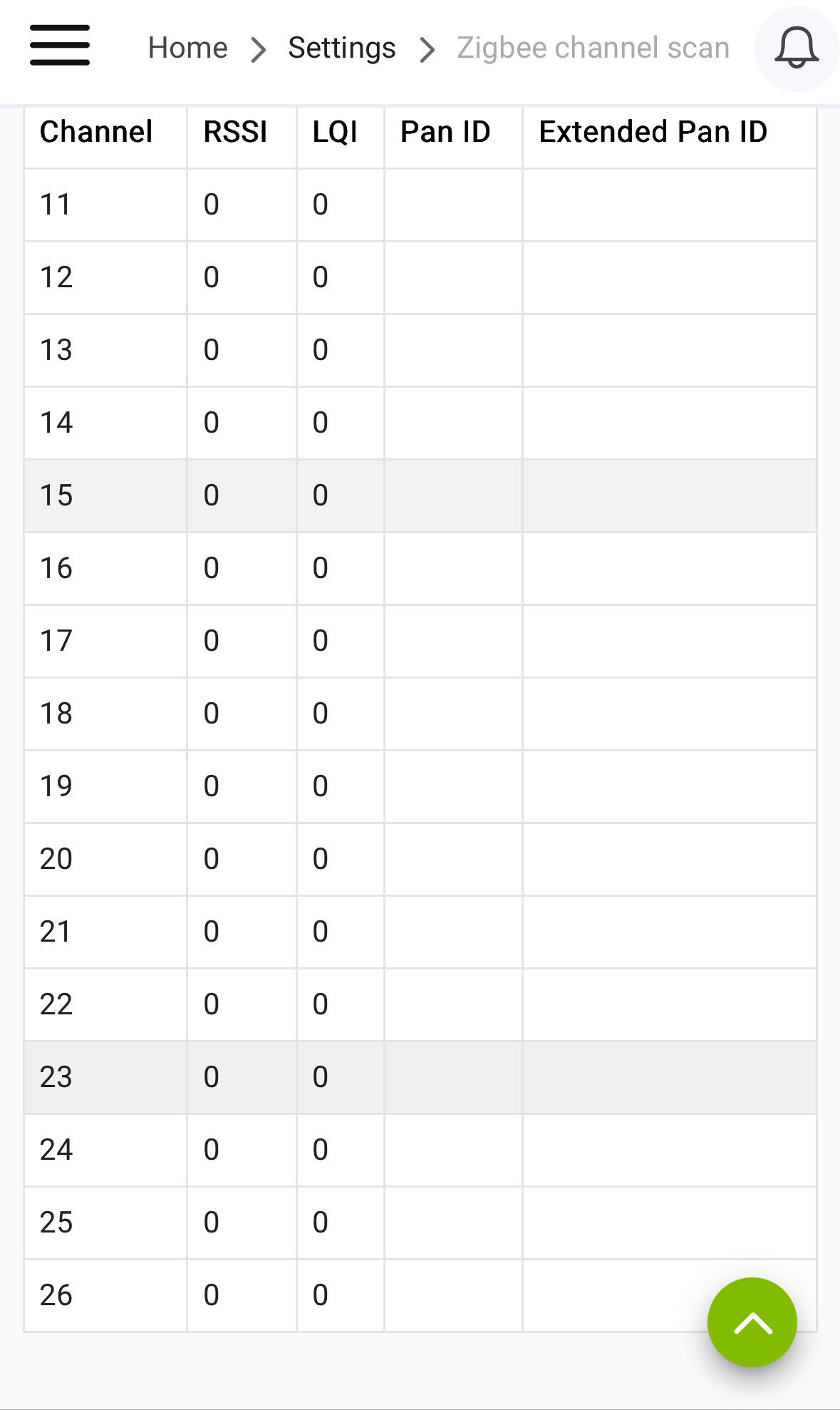The image size is (840, 1410).
Task: Open the hamburger drawer menu
Action: pyautogui.click(x=60, y=46)
